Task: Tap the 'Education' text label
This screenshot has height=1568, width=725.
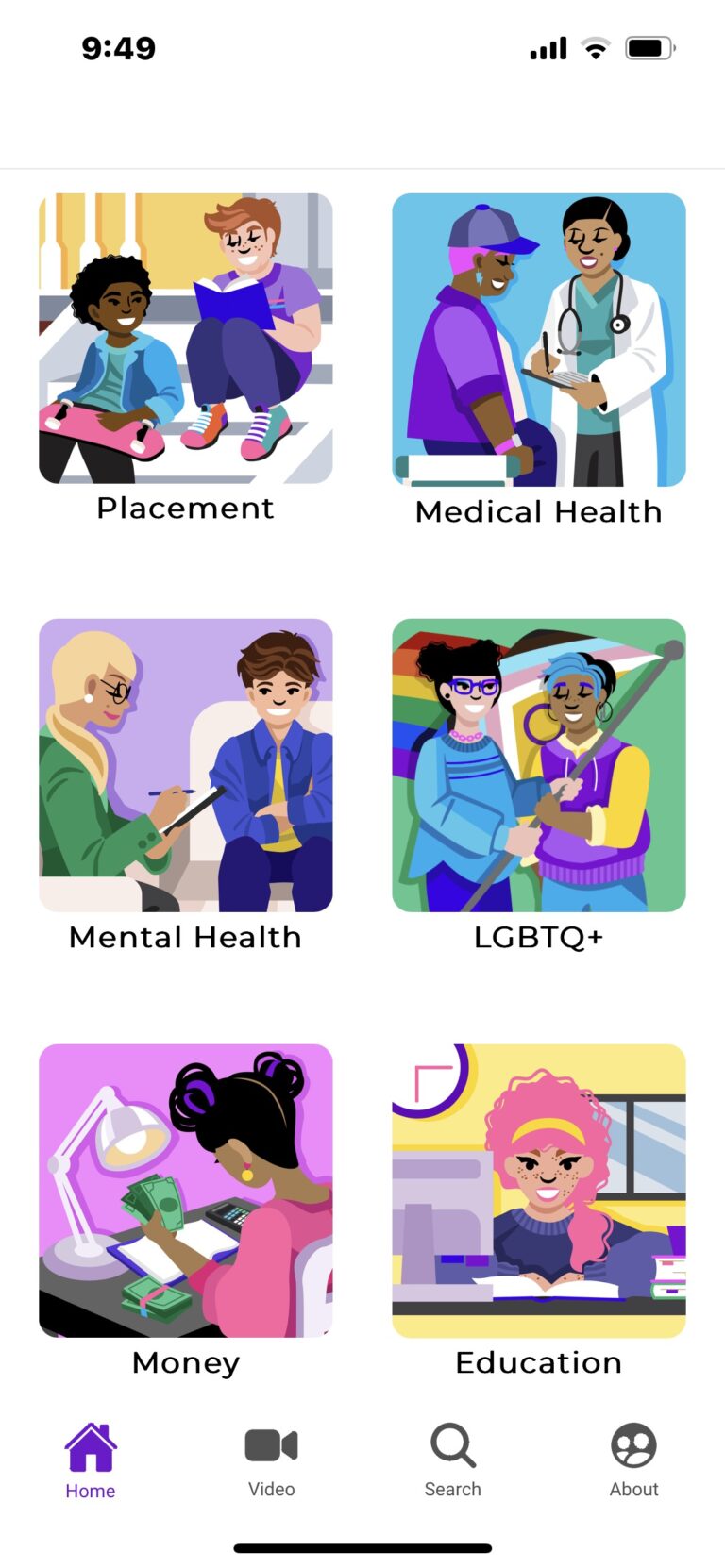Action: click(538, 1361)
